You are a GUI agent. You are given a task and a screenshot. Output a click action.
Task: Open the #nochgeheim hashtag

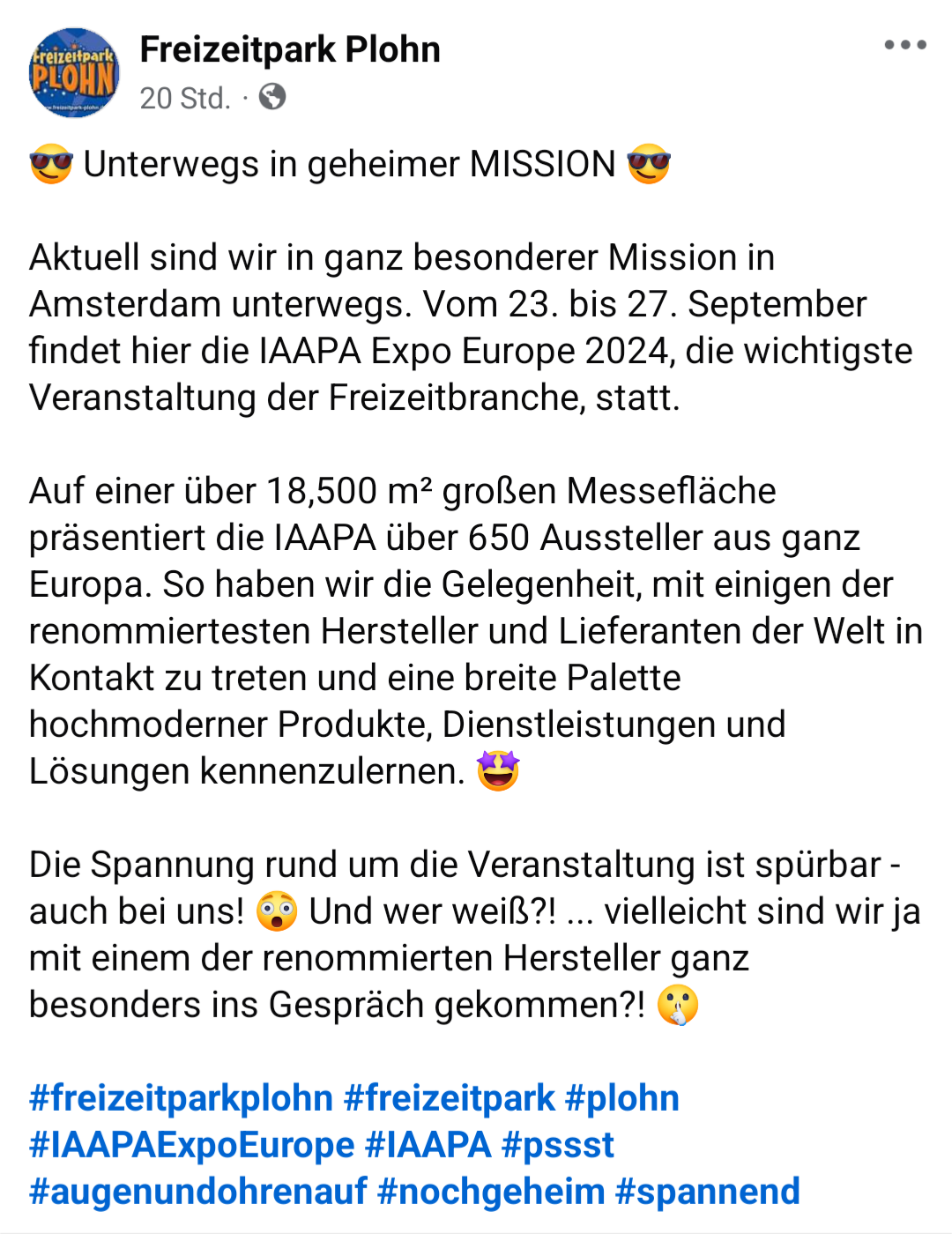pos(491,1192)
